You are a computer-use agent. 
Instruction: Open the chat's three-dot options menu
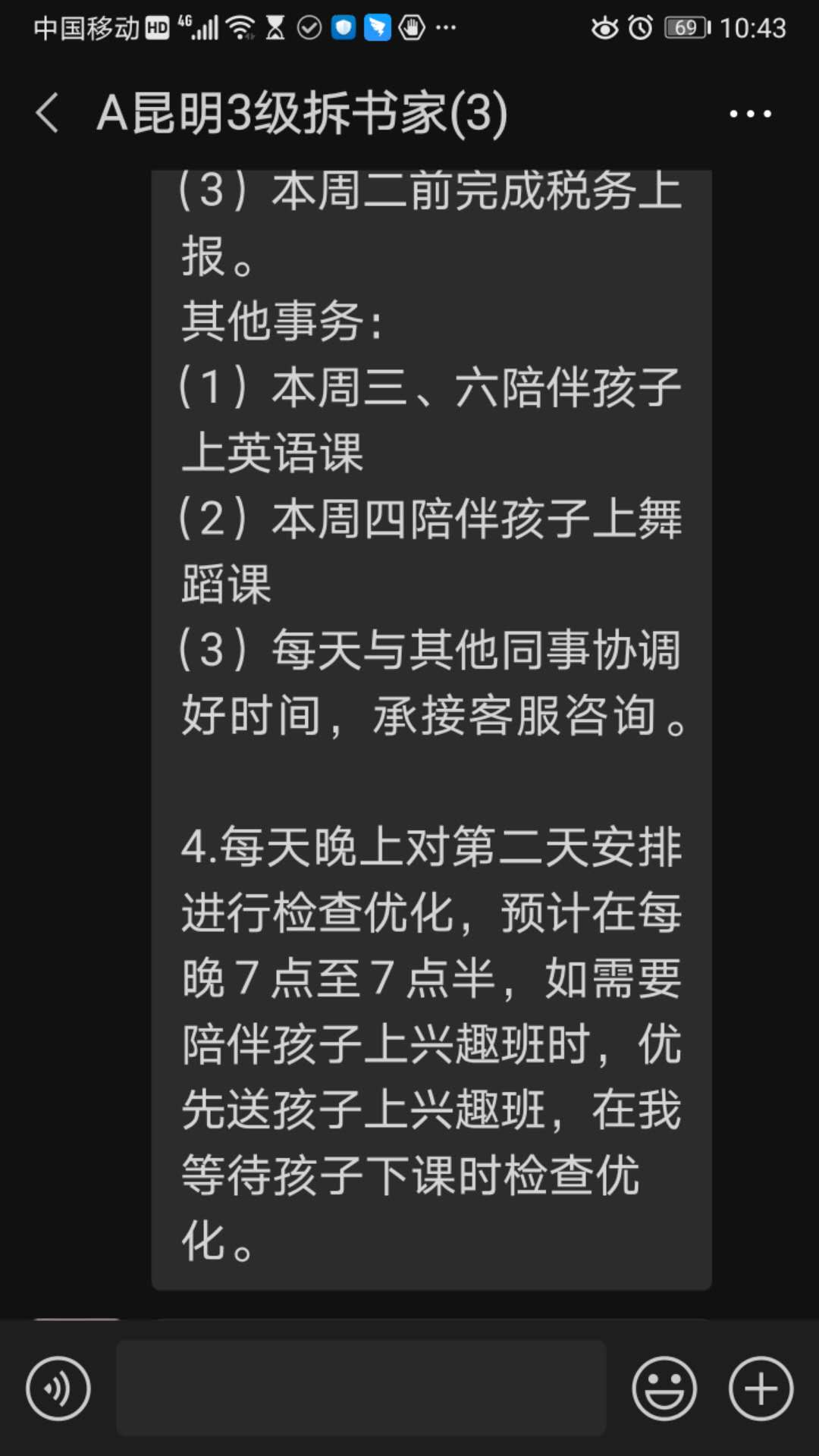[x=750, y=114]
